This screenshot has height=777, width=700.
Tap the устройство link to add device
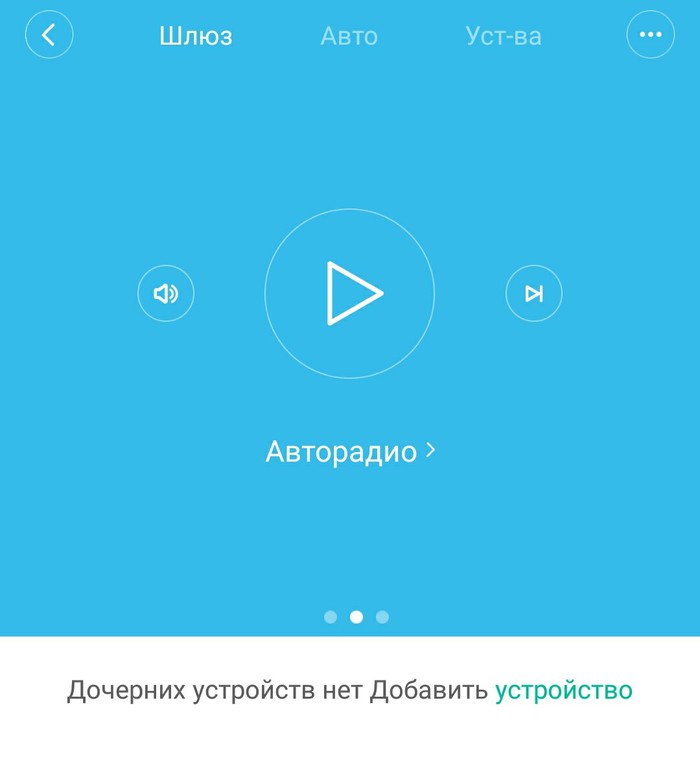563,690
